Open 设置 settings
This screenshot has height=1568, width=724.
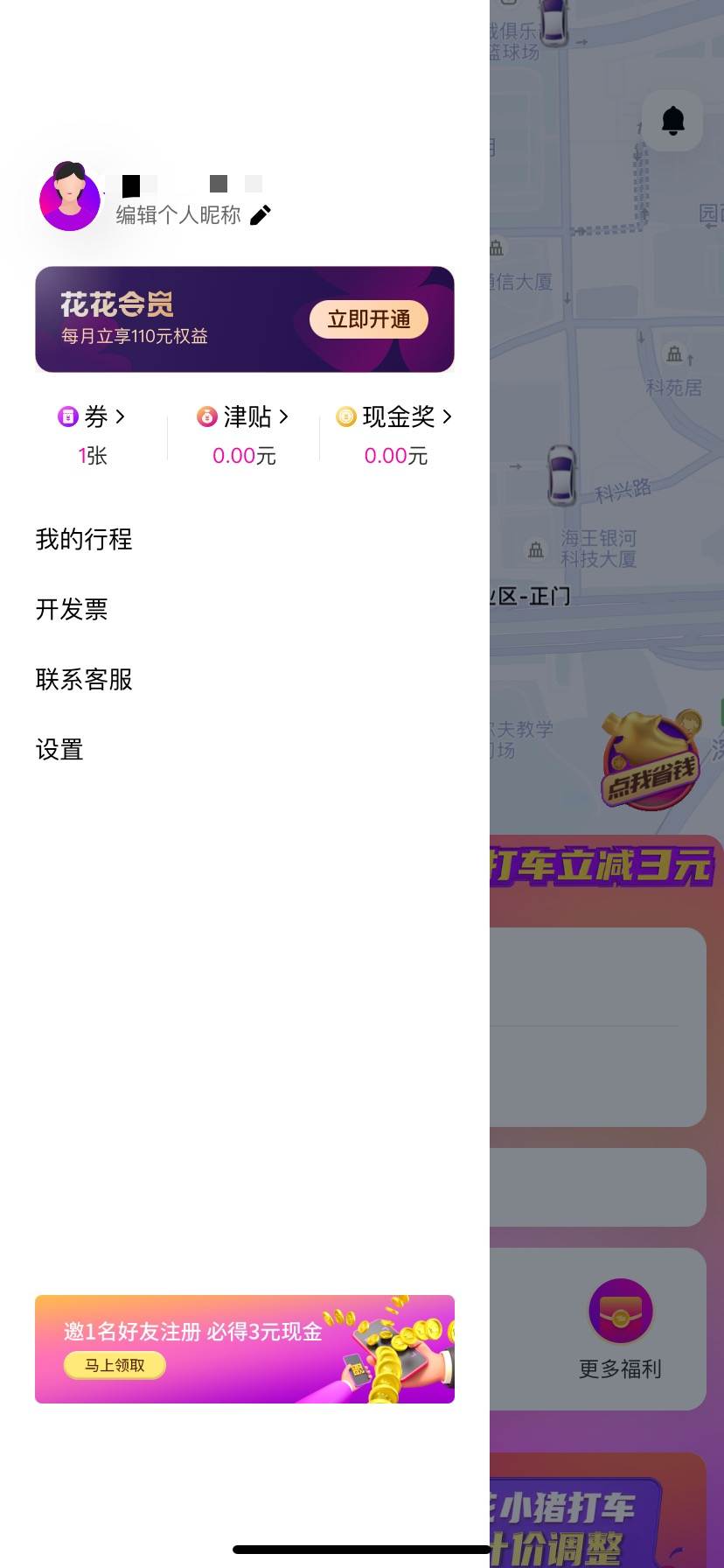pyautogui.click(x=59, y=750)
